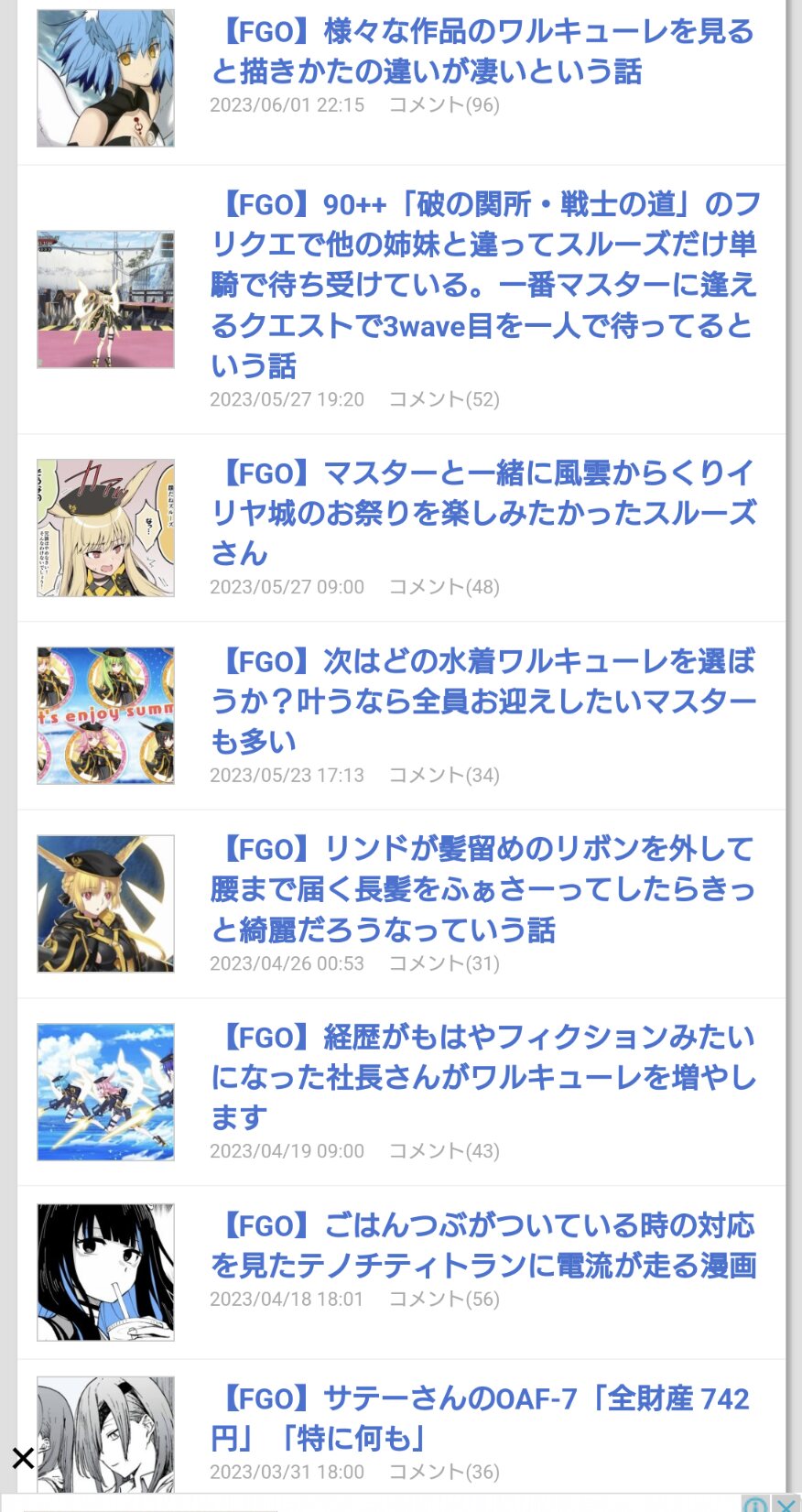
Task: Tap thumbnail of the テノチティトラン manga
Action: 105,1272
